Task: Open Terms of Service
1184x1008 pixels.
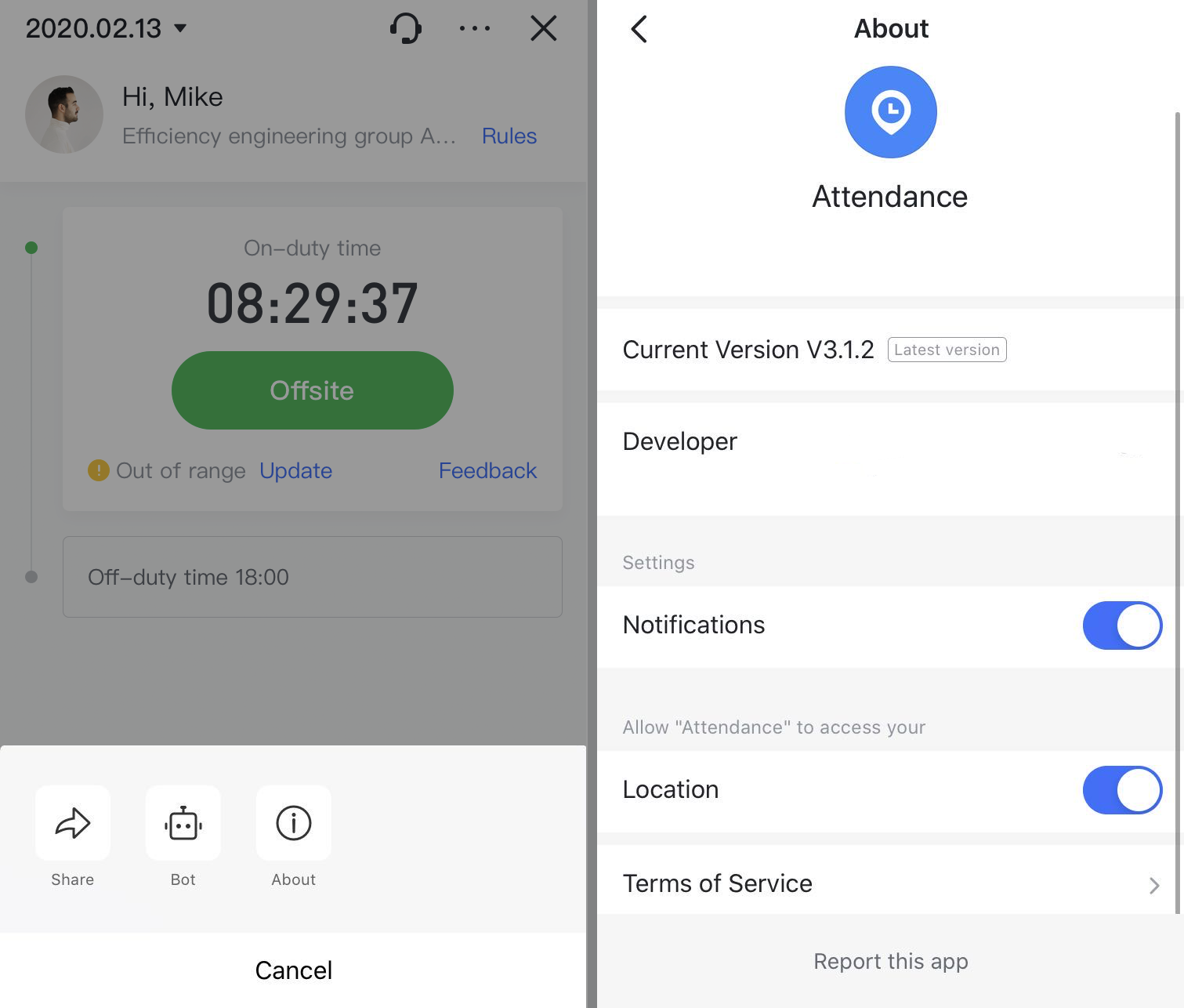Action: [x=889, y=883]
